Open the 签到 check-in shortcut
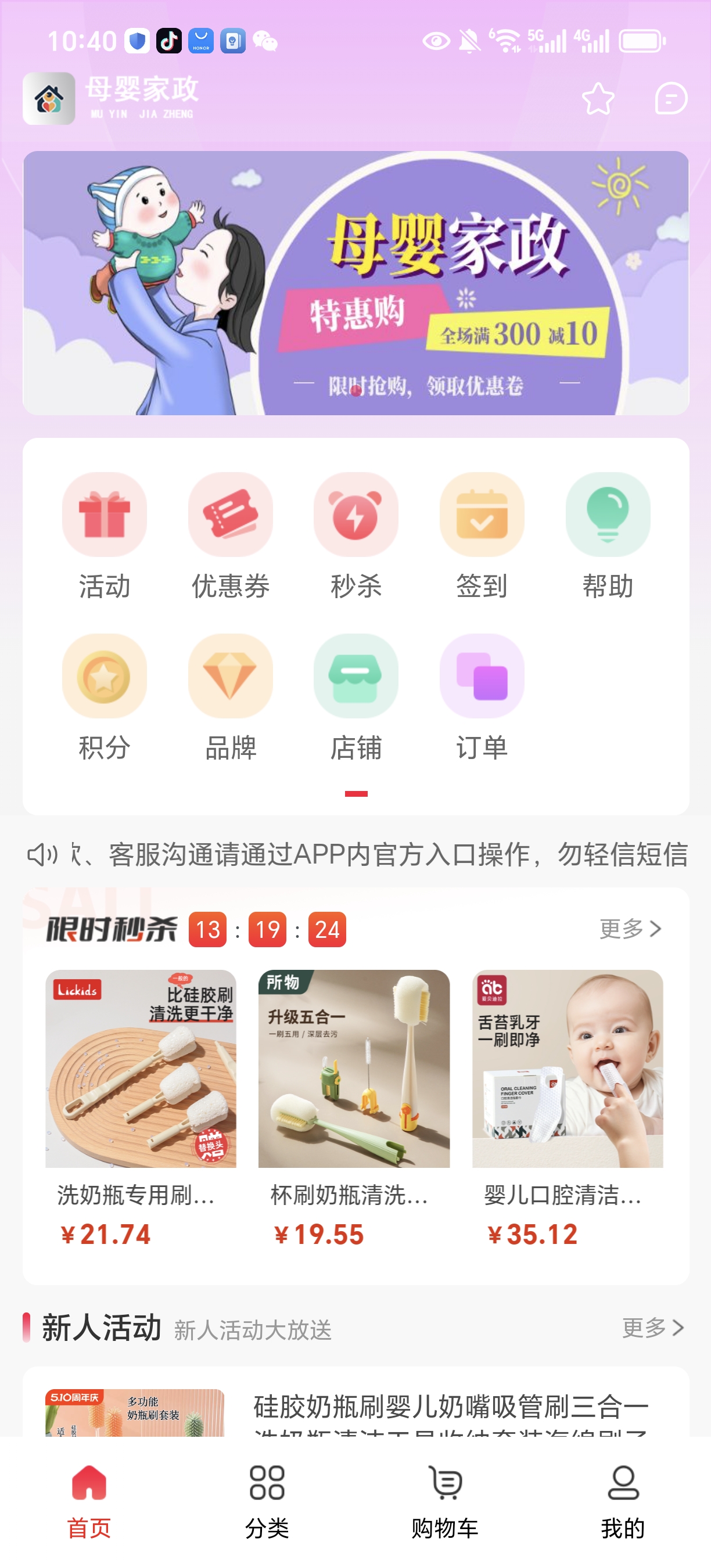711x1568 pixels. (x=482, y=535)
